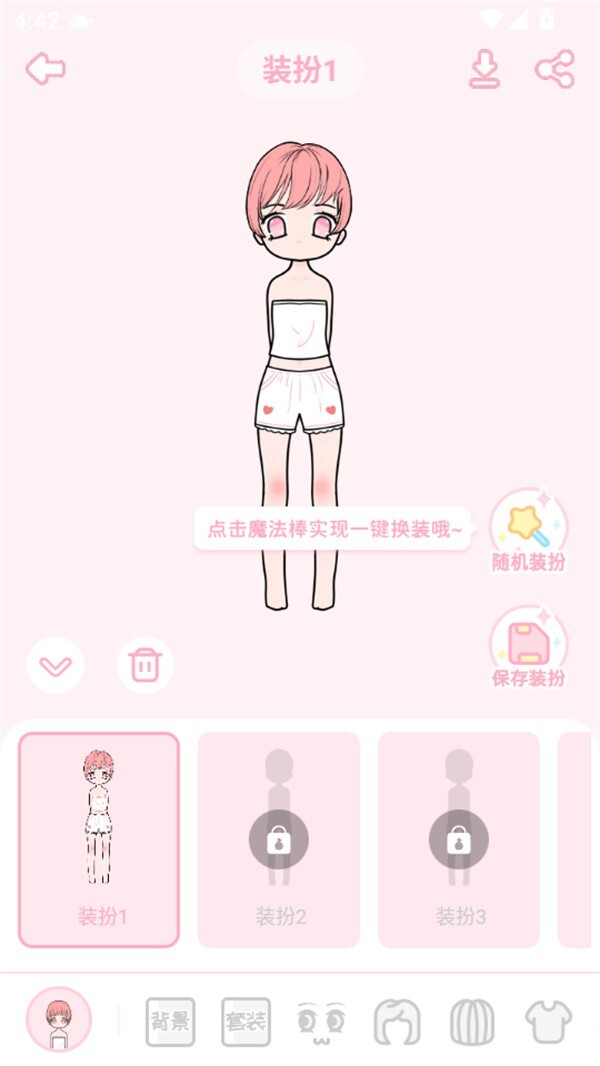Image resolution: width=600 pixels, height=1066 pixels.
Task: Collapse the panel with the down chevron
Action: click(55, 665)
